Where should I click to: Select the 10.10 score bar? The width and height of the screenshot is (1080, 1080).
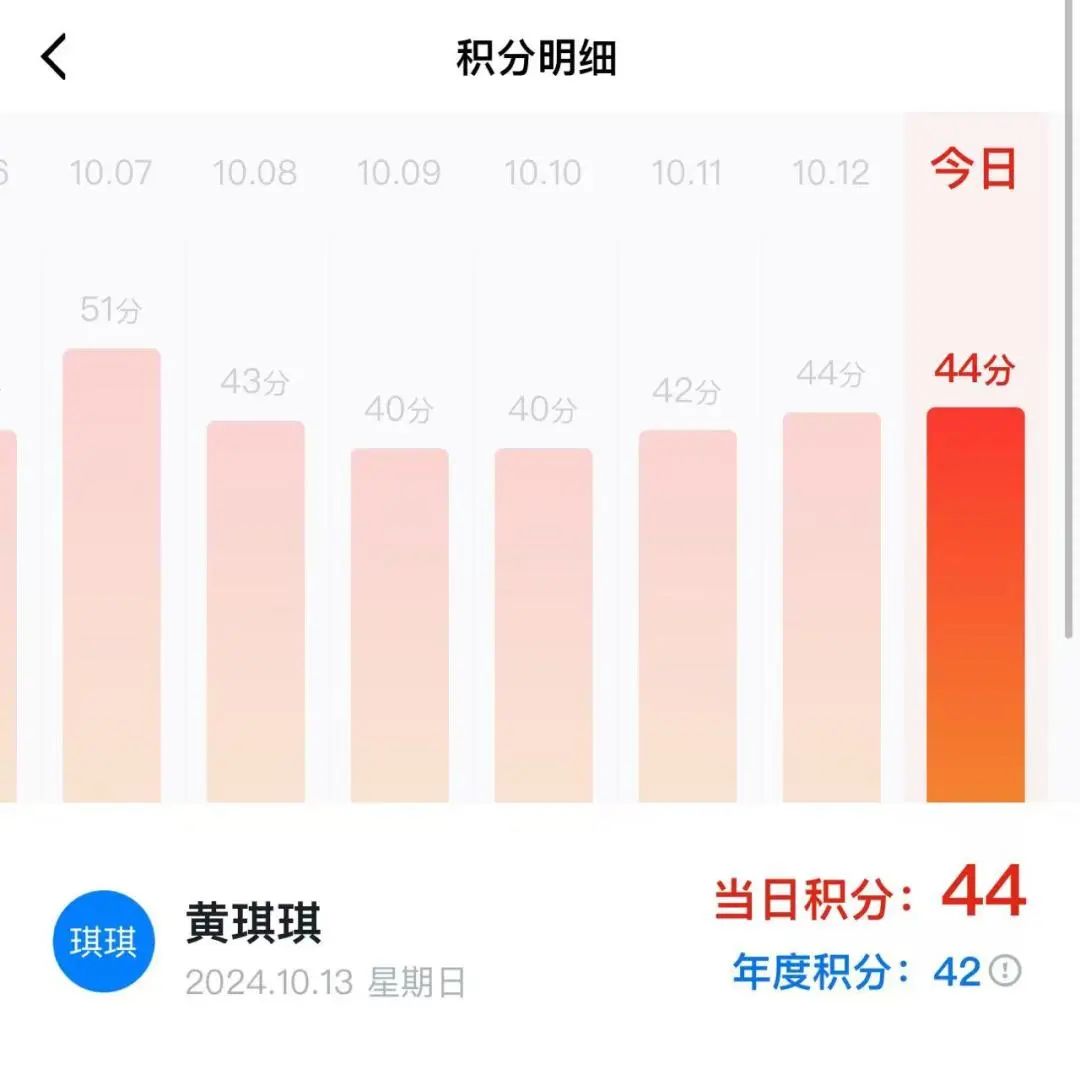point(543,625)
